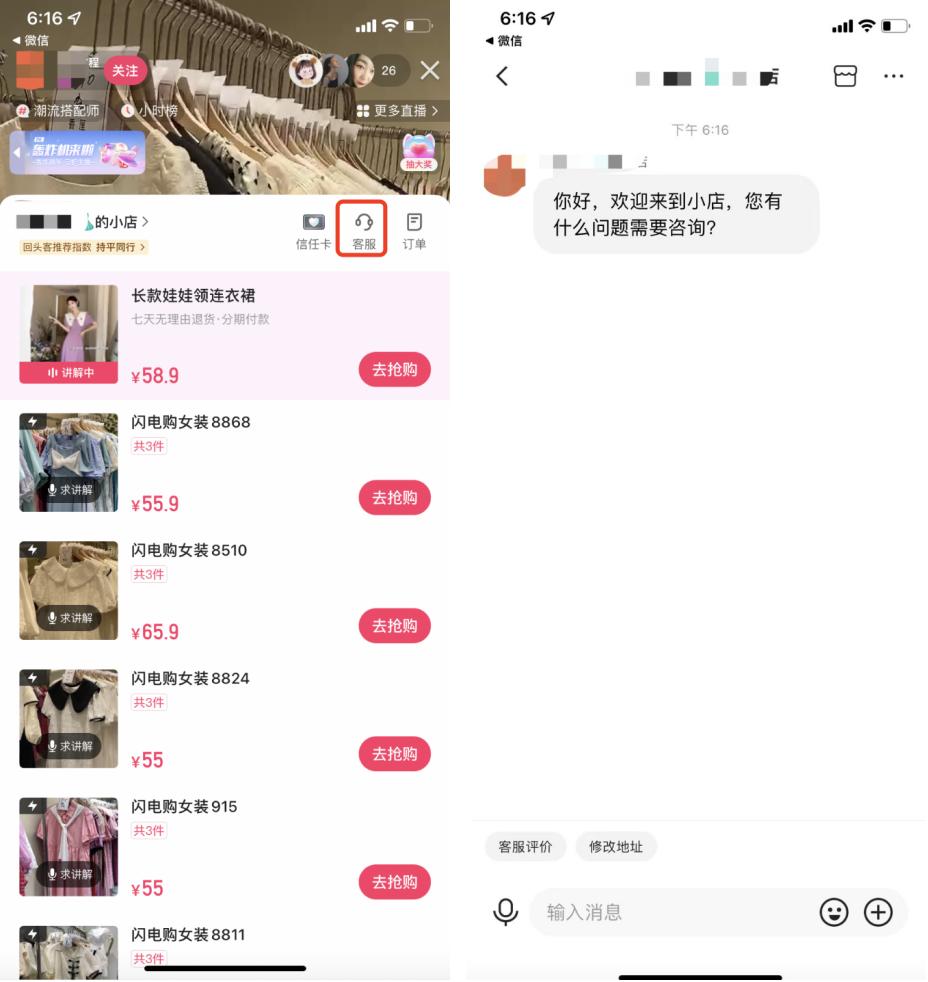The width and height of the screenshot is (928, 982).
Task: Select the 修改地址 chip
Action: pyautogui.click(x=616, y=847)
